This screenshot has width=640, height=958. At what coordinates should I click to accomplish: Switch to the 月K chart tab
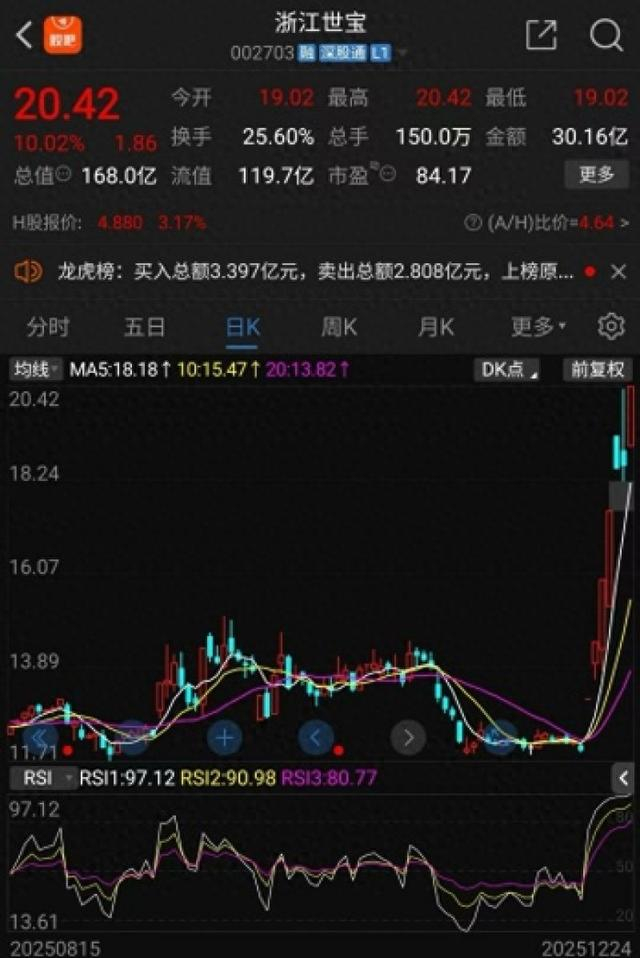pyautogui.click(x=436, y=327)
